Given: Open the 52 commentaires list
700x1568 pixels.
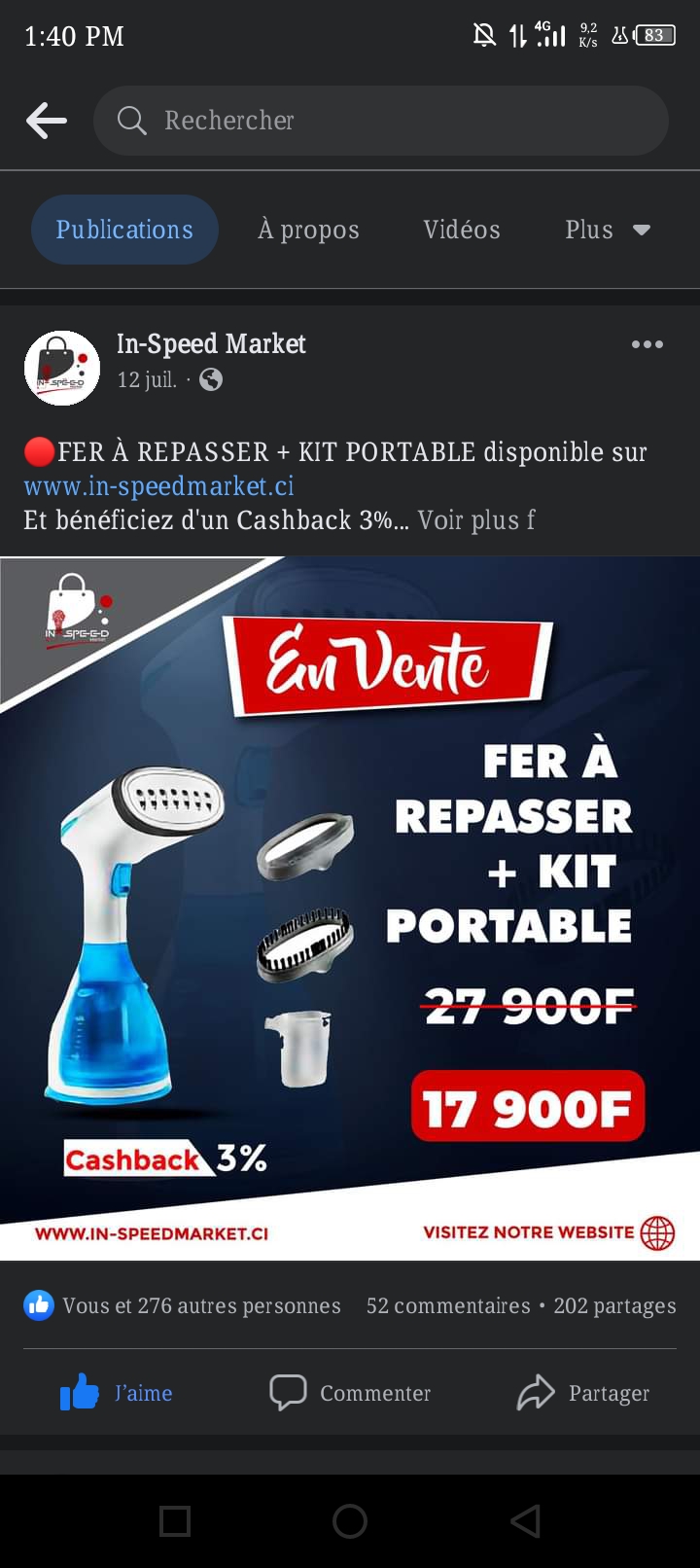Looking at the screenshot, I should tap(447, 1305).
